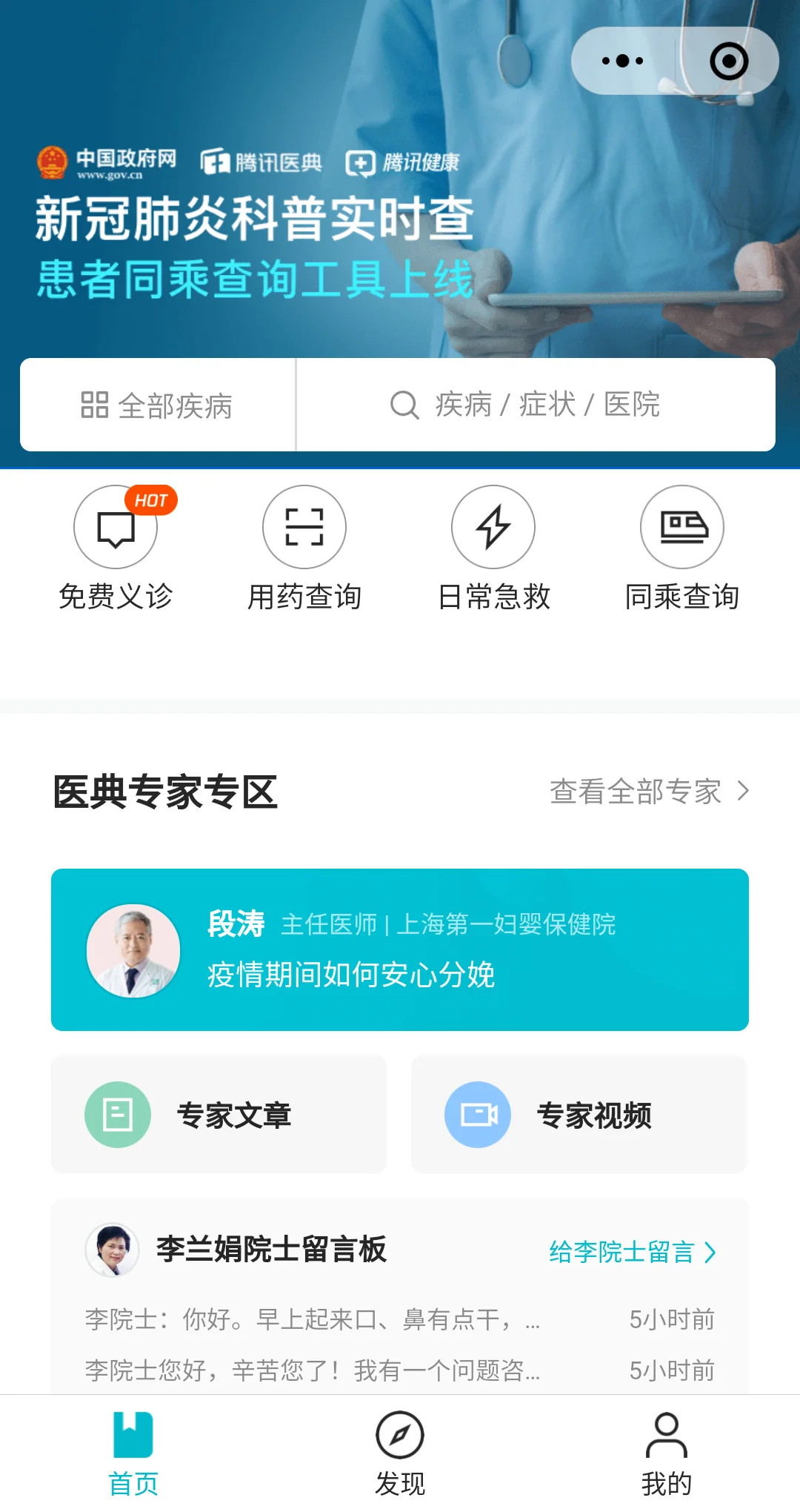Open 专家视频 expert videos
The height and width of the screenshot is (1512, 800).
579,1115
